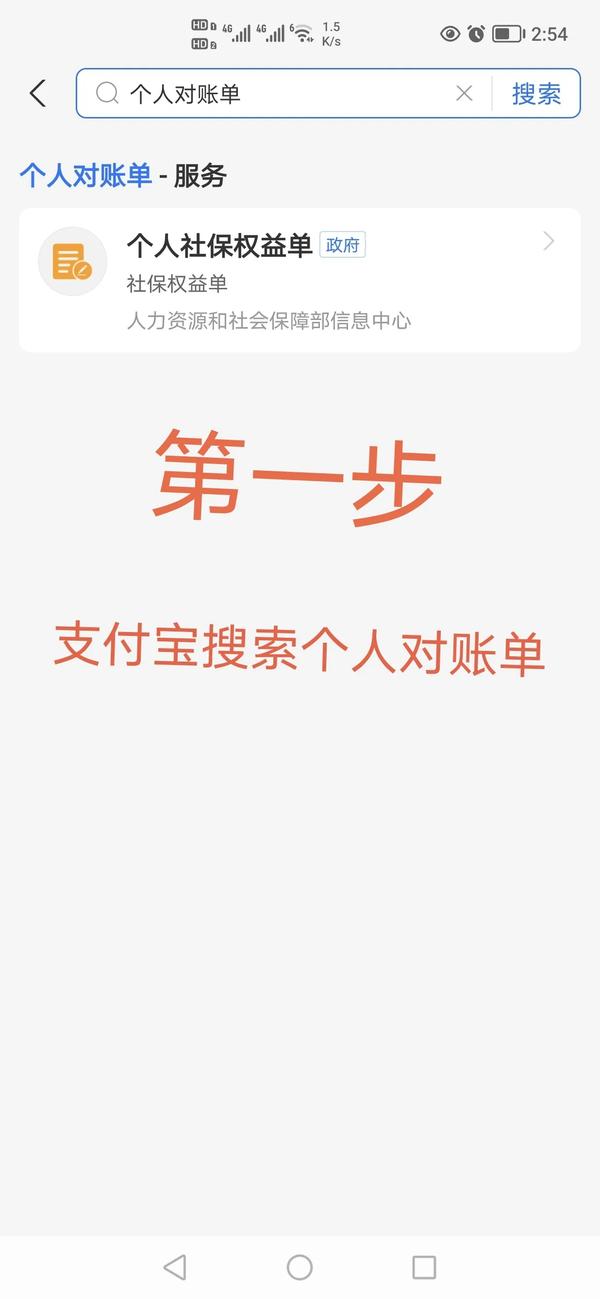Open the 个人社保权益单 service result
Viewport: 600px width, 1299px height.
click(x=300, y=280)
